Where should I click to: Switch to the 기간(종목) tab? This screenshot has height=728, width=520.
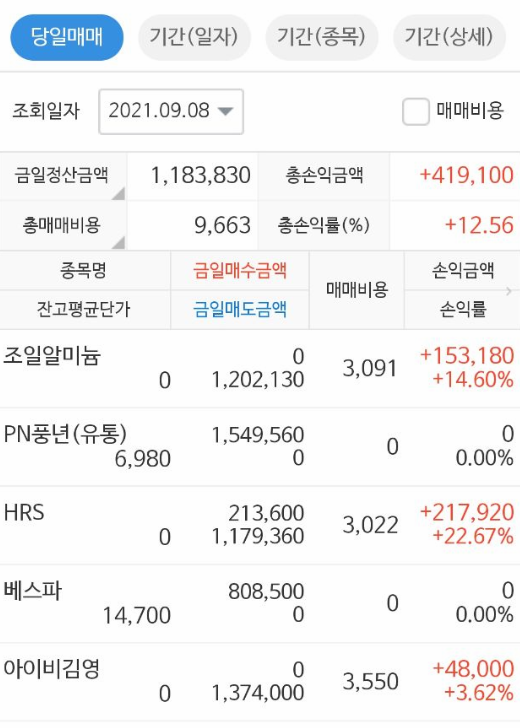point(322,37)
